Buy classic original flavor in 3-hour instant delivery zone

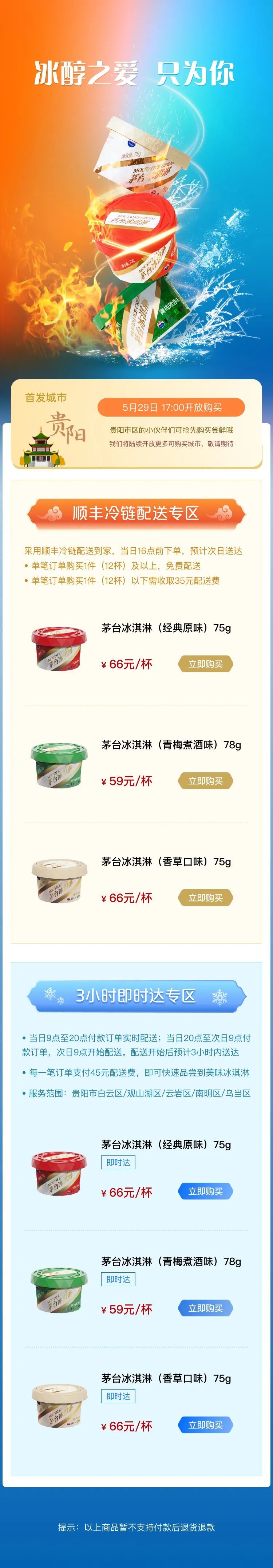pyautogui.click(x=206, y=1192)
